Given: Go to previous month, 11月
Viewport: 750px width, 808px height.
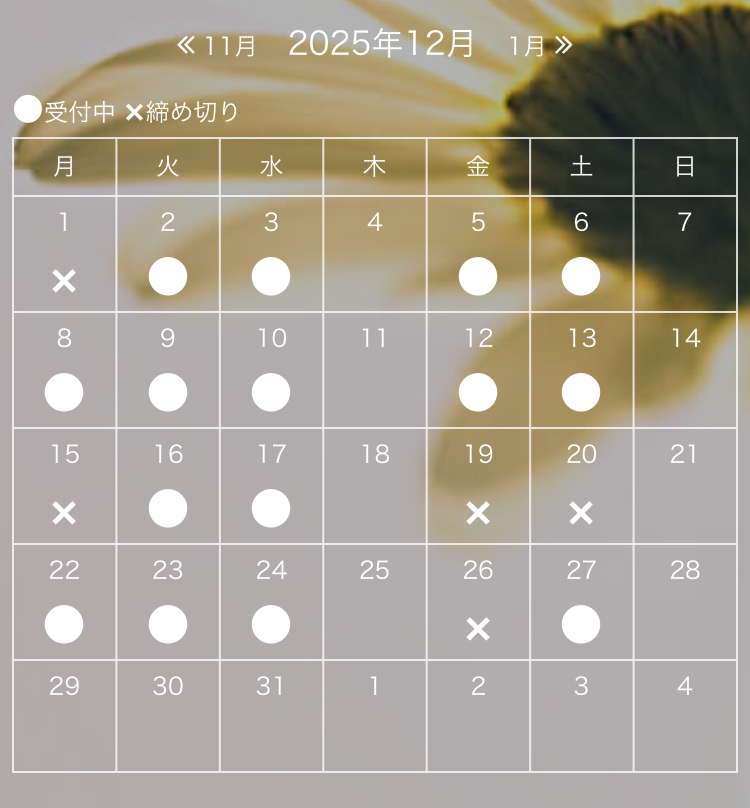Looking at the screenshot, I should [x=217, y=46].
